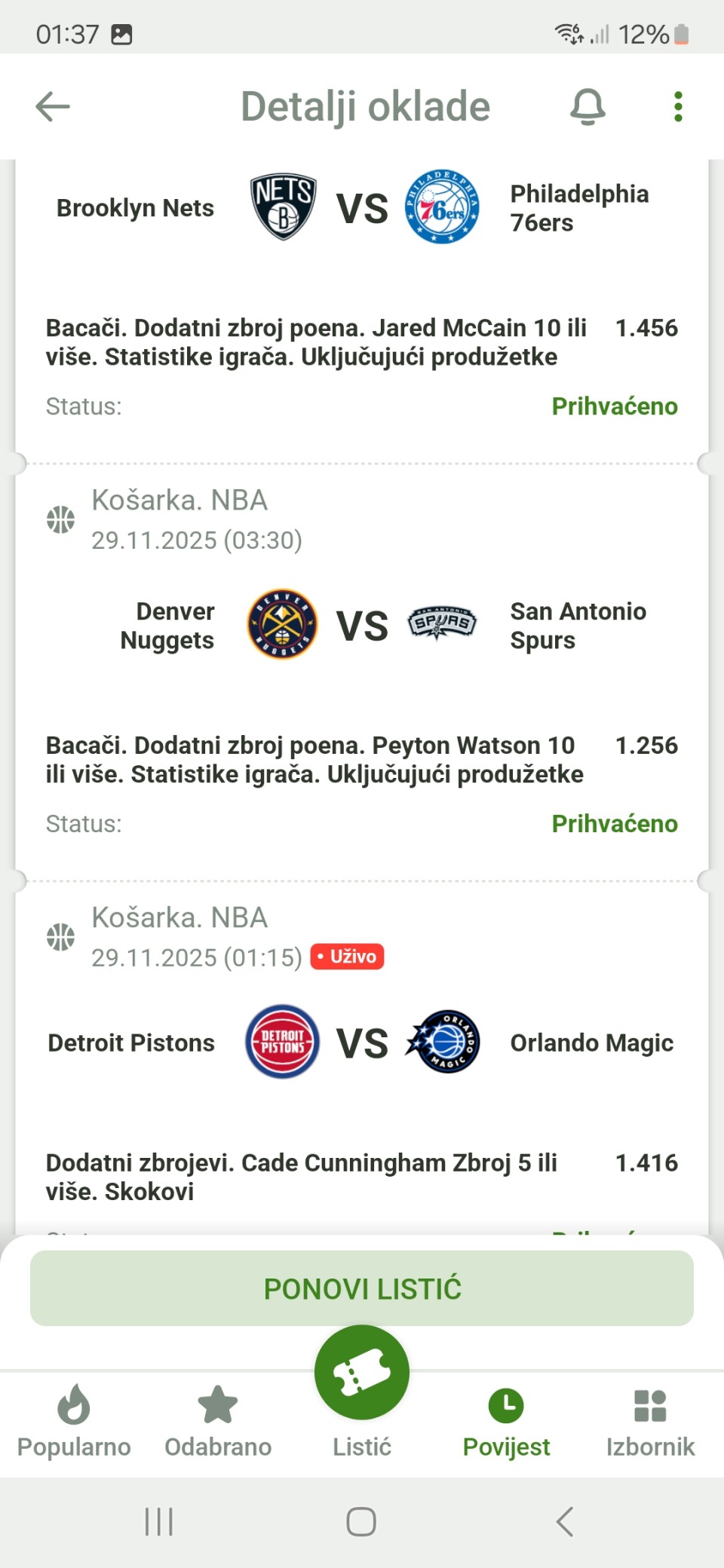Screen dimensions: 724x1568
Task: Open the three-dot overflow menu
Action: point(678,106)
